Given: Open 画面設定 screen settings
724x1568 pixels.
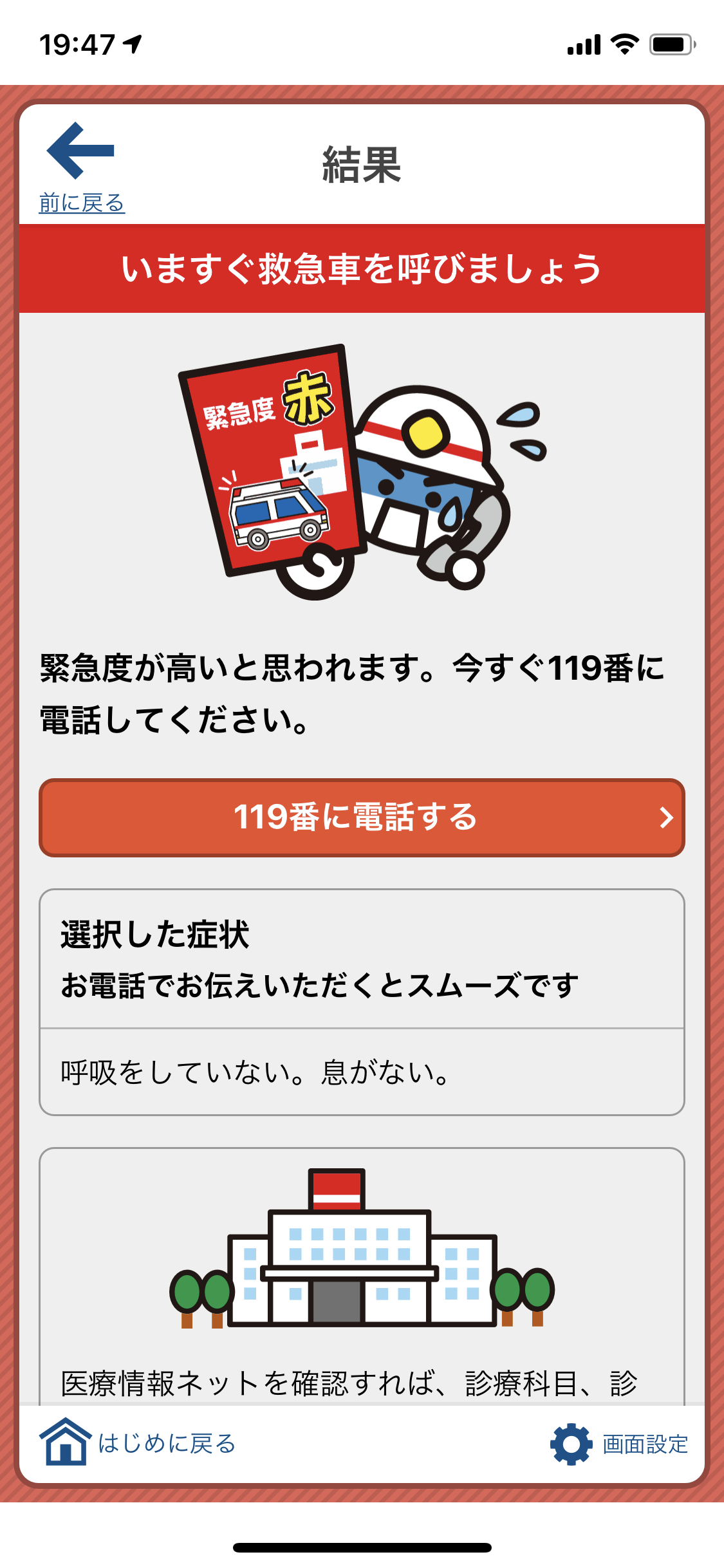Looking at the screenshot, I should 619,1444.
